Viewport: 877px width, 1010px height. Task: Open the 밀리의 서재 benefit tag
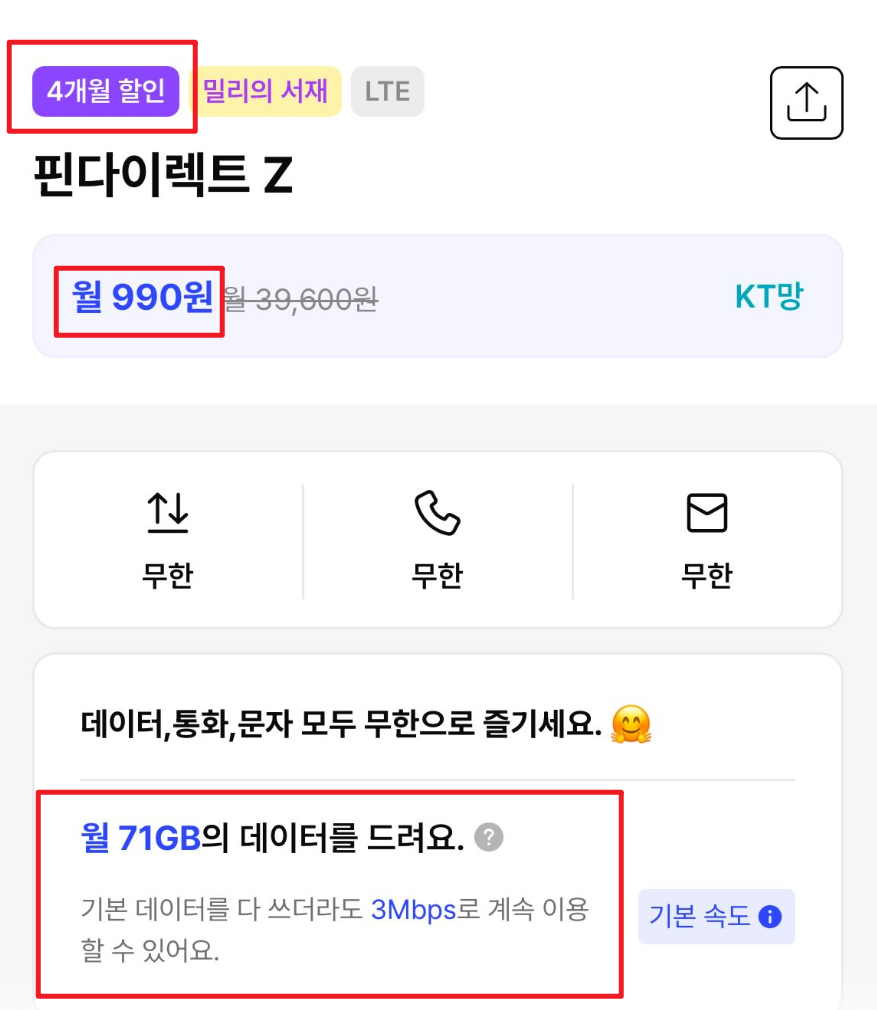(x=264, y=91)
